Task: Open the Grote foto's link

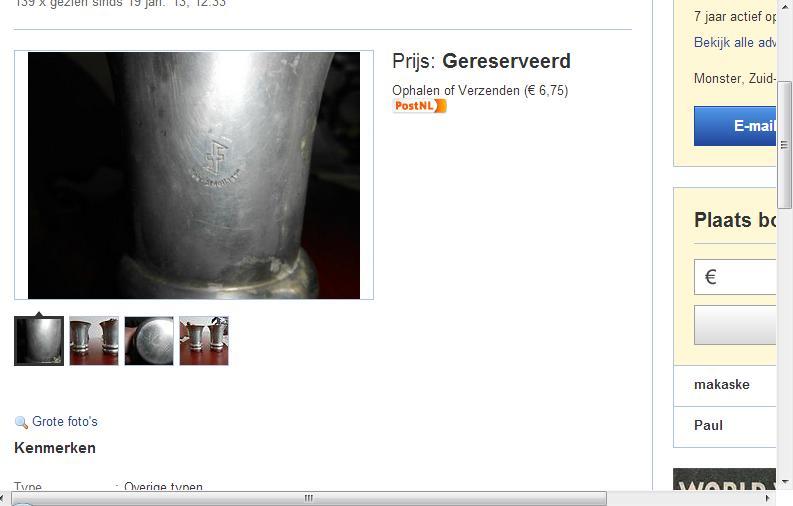Action: [64, 422]
